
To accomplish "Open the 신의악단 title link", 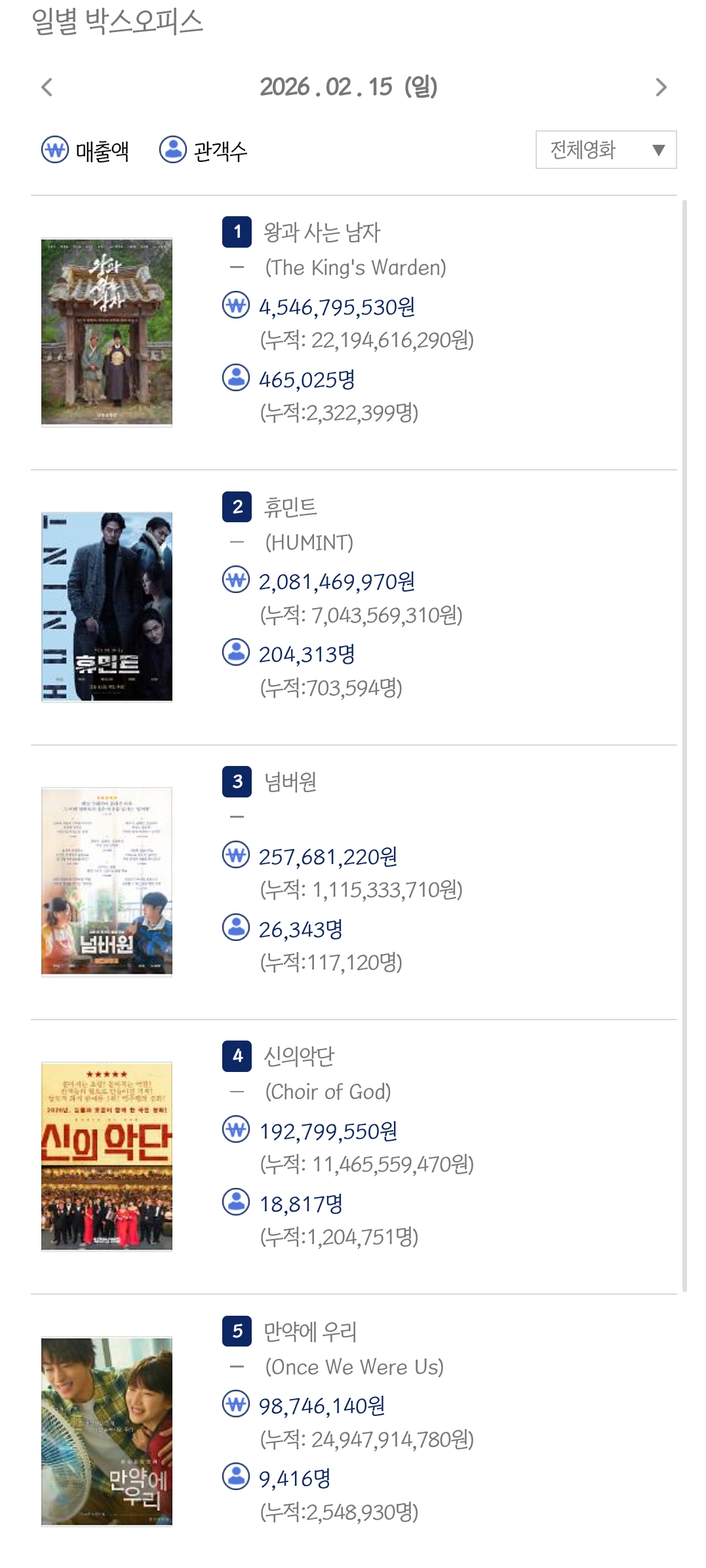I will click(299, 1056).
